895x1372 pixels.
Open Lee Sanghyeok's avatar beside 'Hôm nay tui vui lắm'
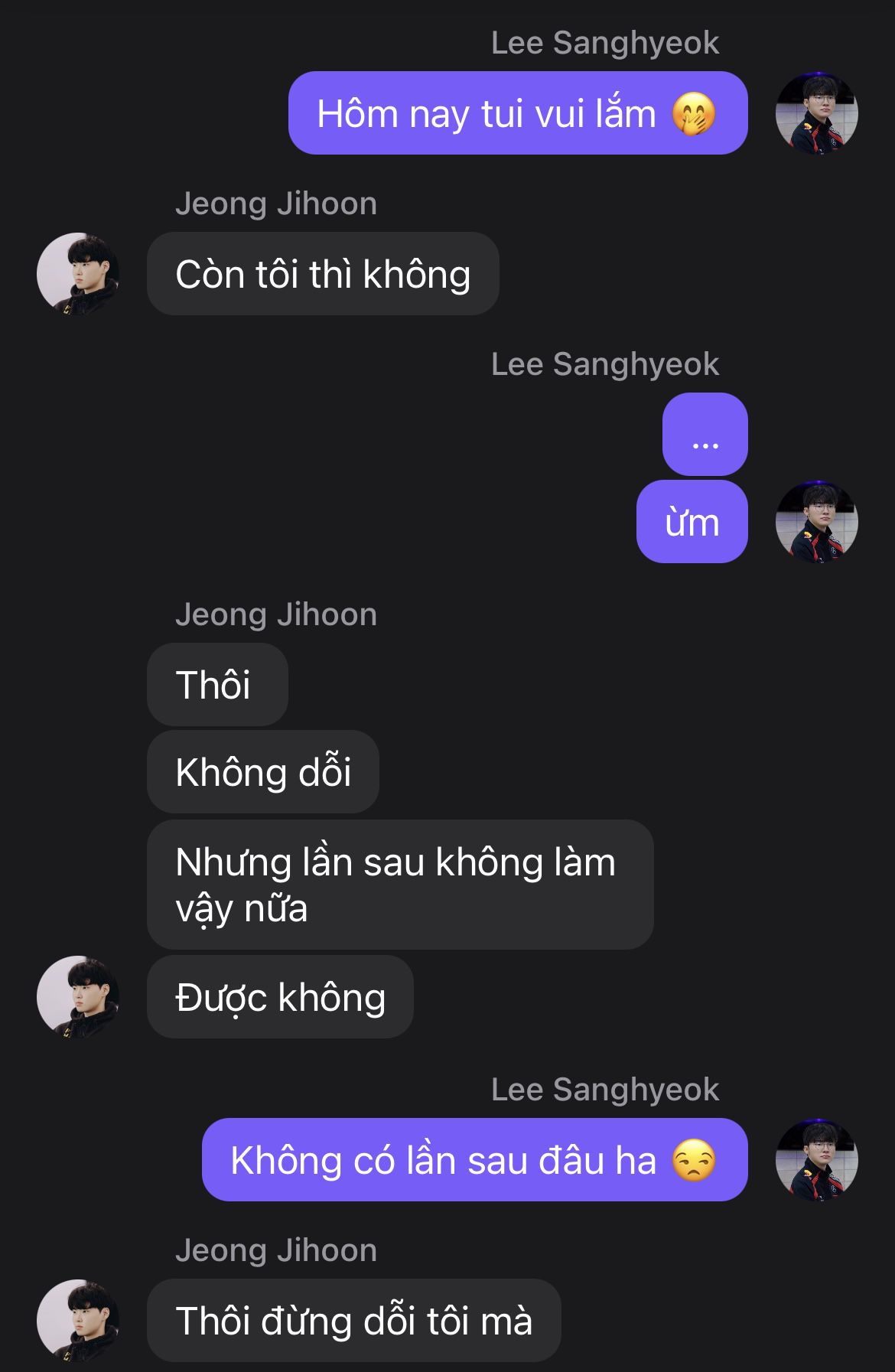point(816,113)
